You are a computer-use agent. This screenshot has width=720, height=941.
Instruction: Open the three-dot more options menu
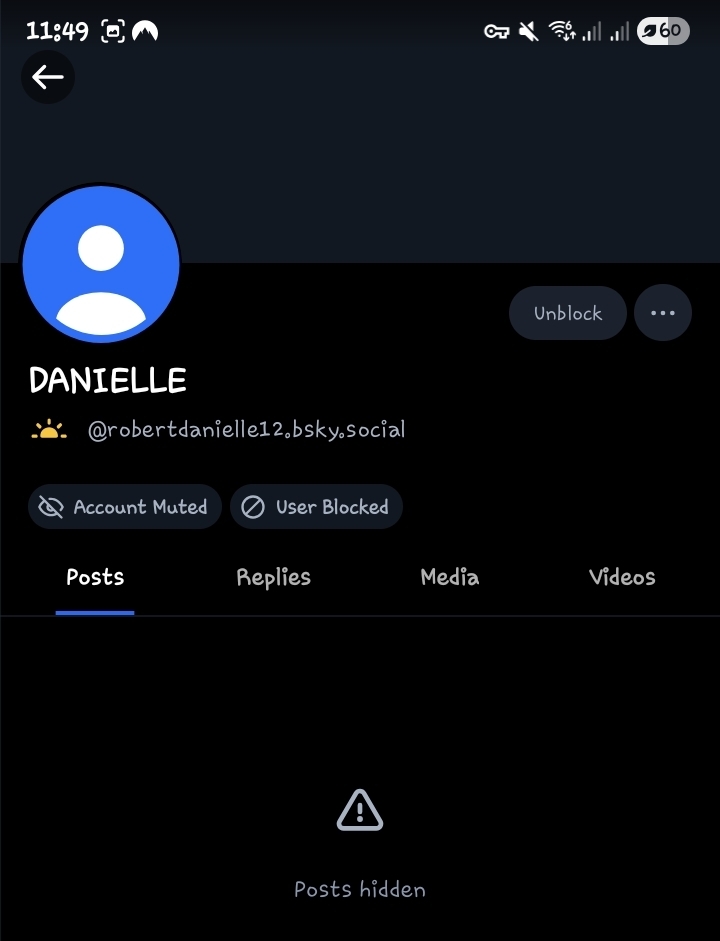pyautogui.click(x=663, y=313)
